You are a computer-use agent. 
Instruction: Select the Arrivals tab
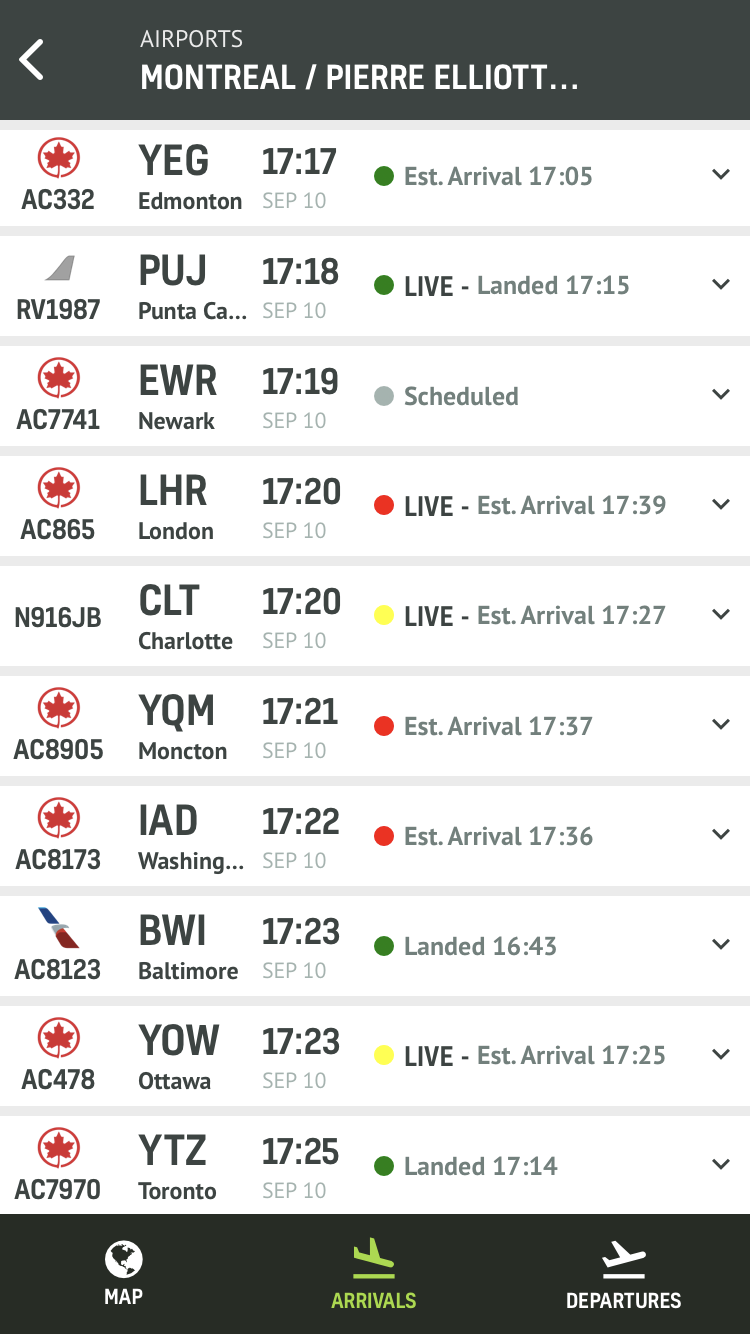click(x=374, y=1274)
